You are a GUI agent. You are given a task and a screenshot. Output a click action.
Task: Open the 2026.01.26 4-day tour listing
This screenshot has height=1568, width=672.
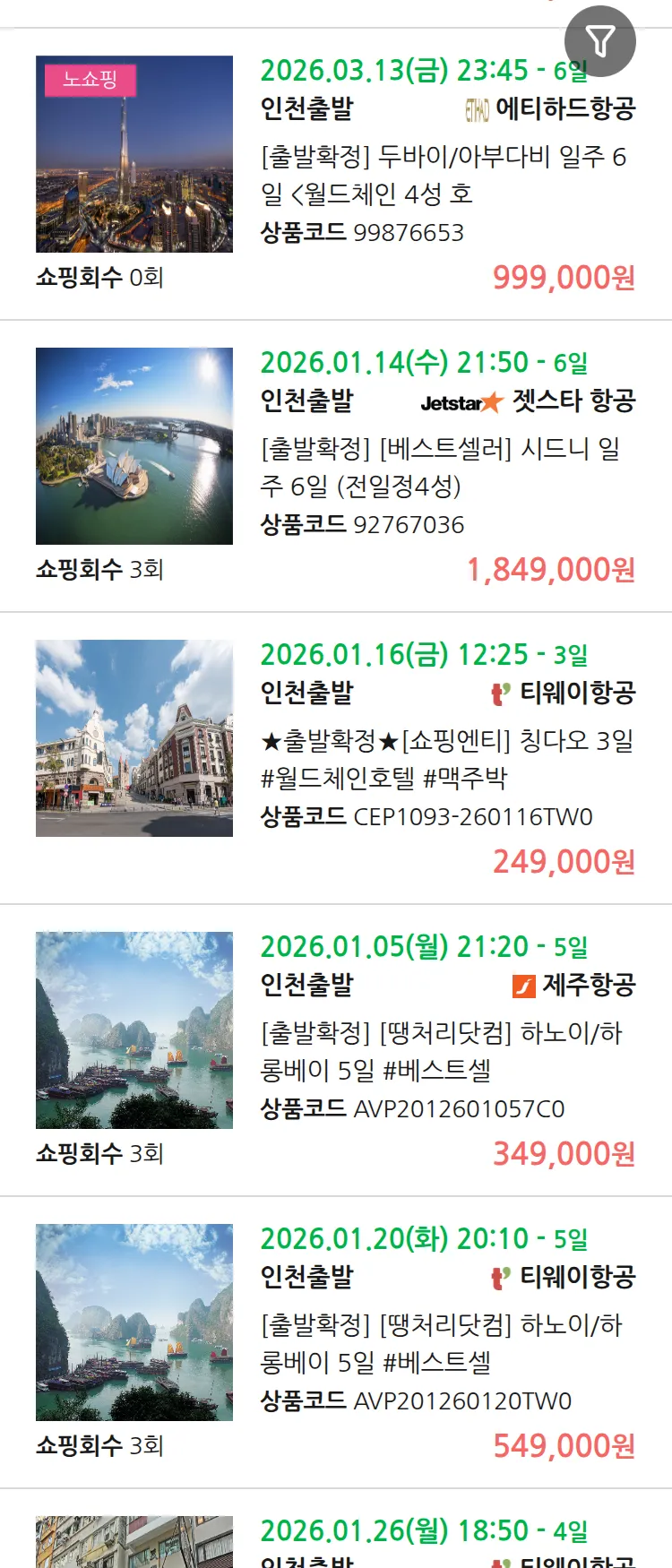[423, 1533]
